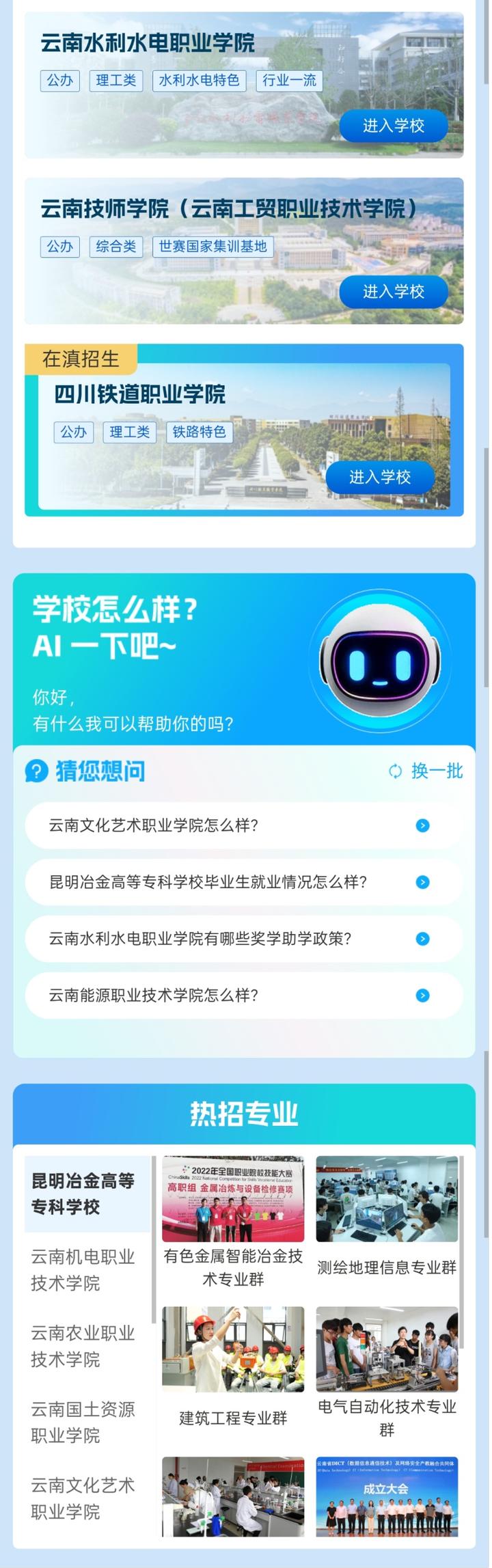Select 云南国土资源职业学院 in majors list
The width and height of the screenshot is (492, 1568).
click(x=83, y=1422)
